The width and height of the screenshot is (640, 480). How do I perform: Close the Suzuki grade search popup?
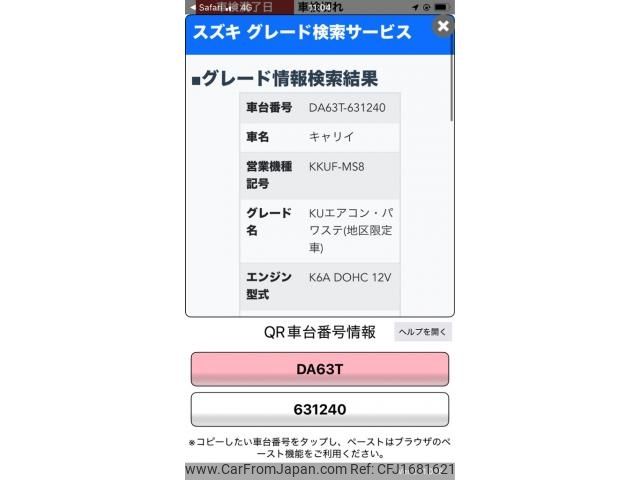point(444,27)
